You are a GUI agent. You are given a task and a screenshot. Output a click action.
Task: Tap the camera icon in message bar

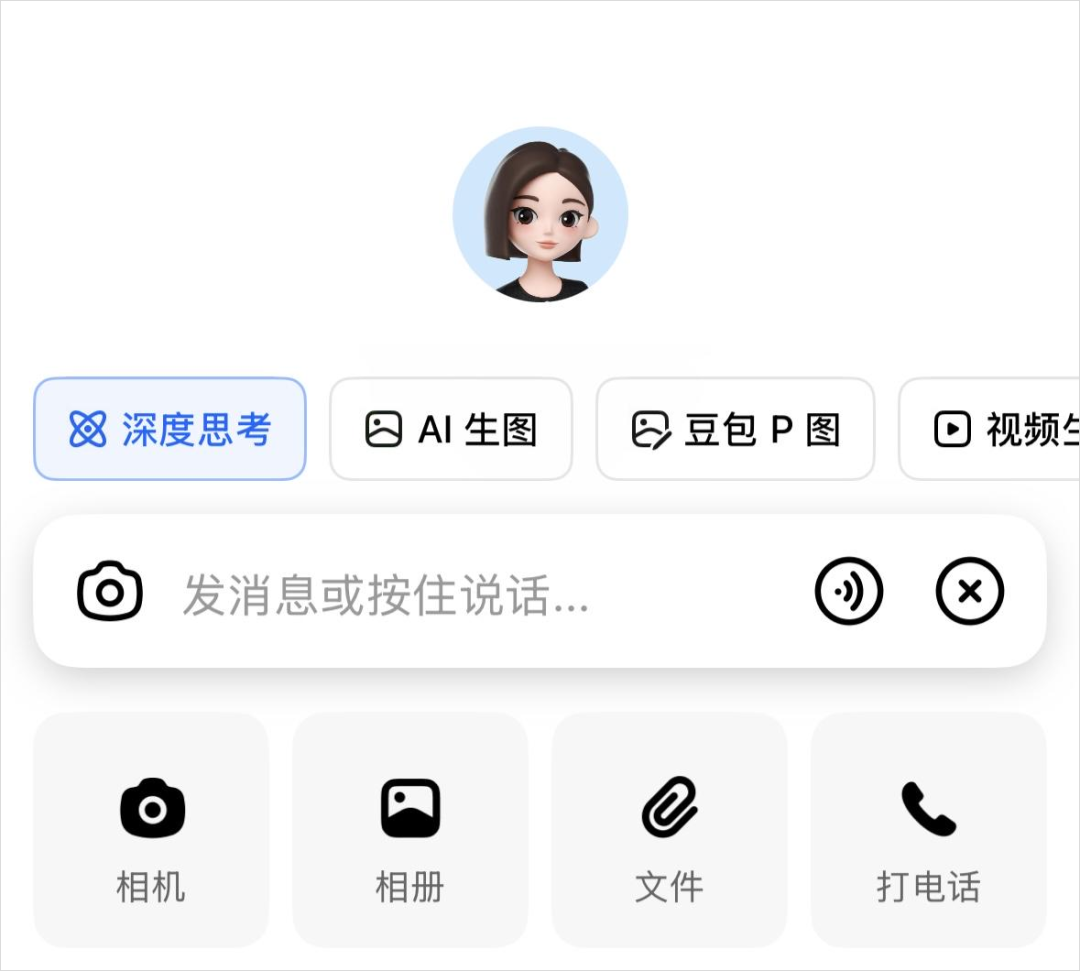pos(110,592)
